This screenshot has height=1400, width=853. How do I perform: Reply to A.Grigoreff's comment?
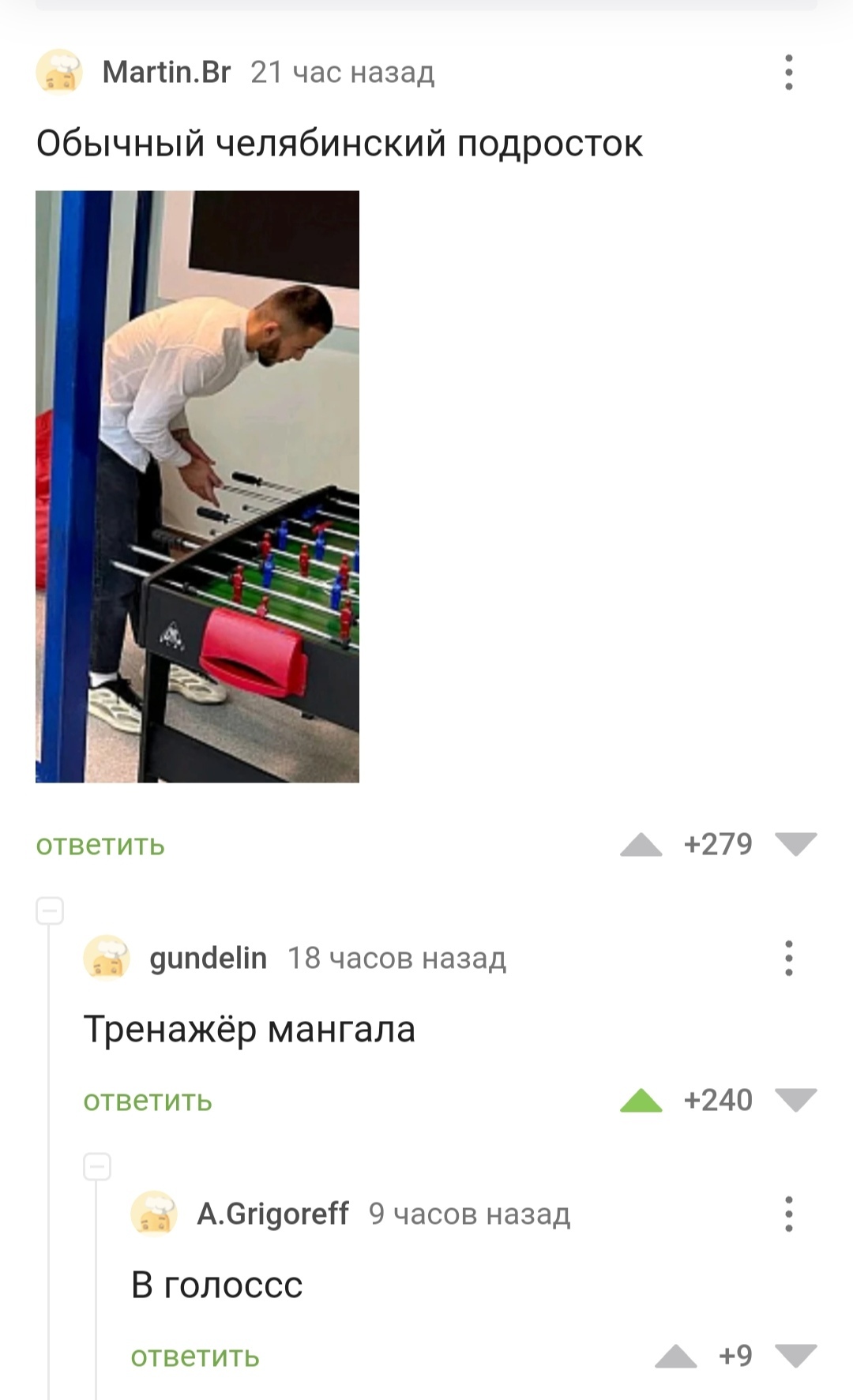click(195, 1357)
